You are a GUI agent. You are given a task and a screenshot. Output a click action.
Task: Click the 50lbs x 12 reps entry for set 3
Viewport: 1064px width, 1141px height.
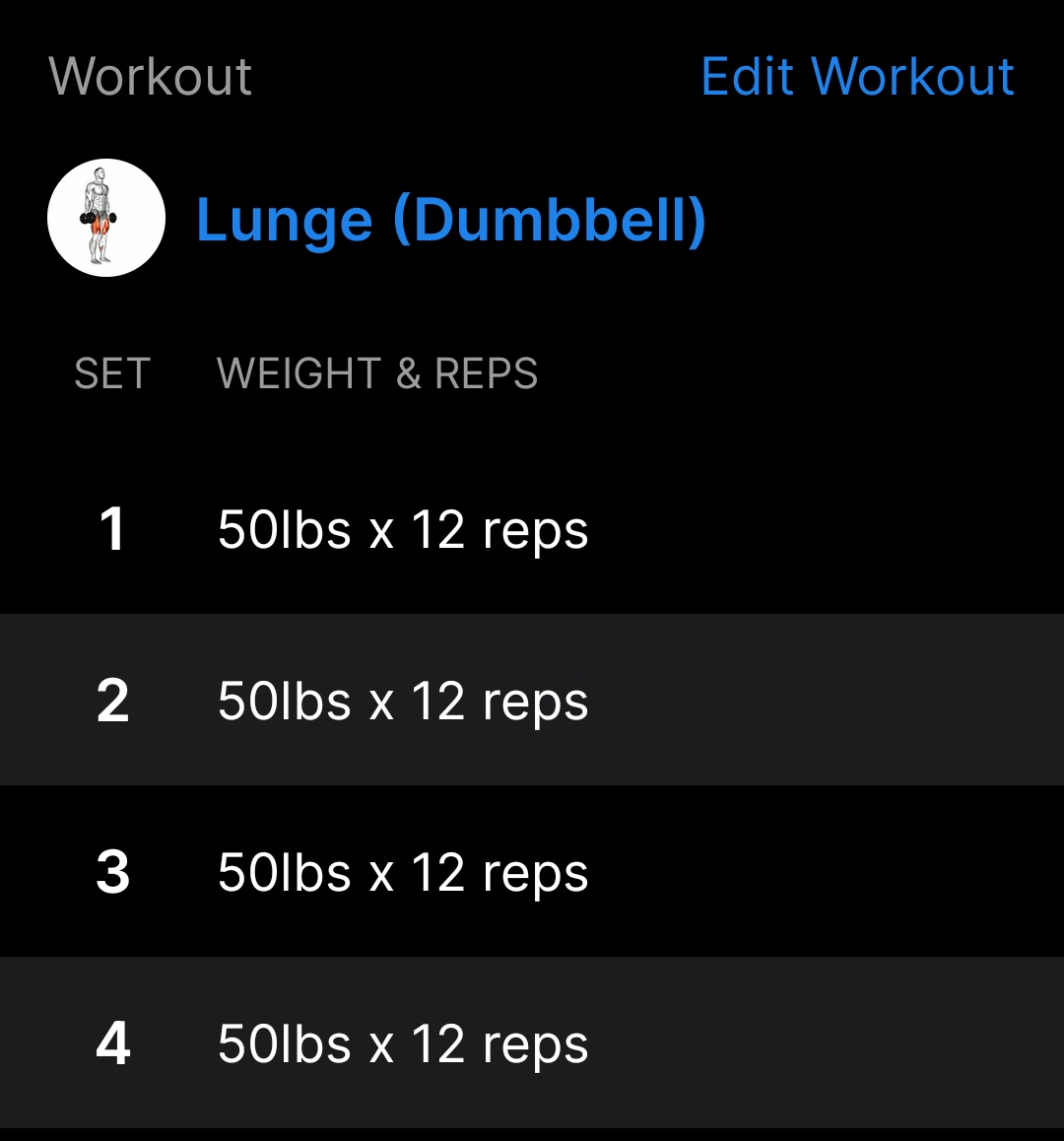[x=404, y=871]
